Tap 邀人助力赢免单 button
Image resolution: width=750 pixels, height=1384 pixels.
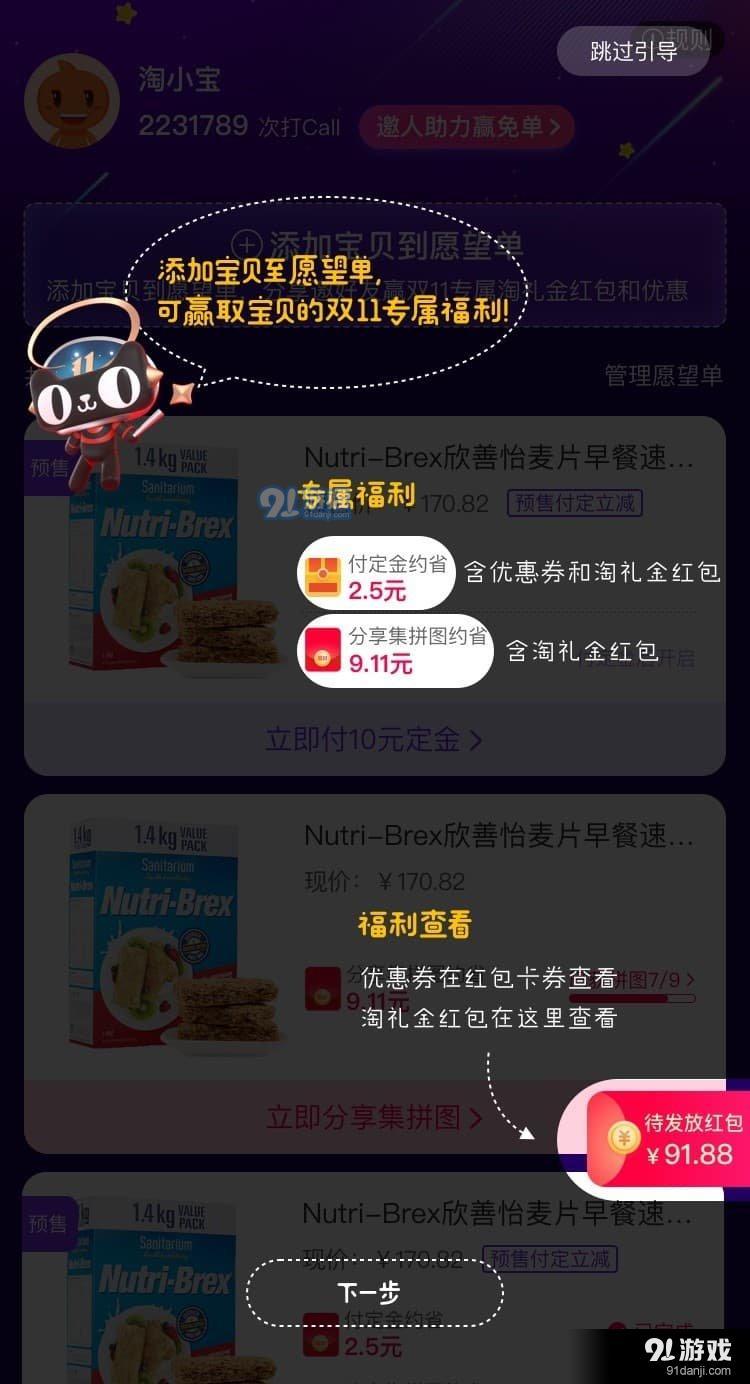pyautogui.click(x=466, y=127)
